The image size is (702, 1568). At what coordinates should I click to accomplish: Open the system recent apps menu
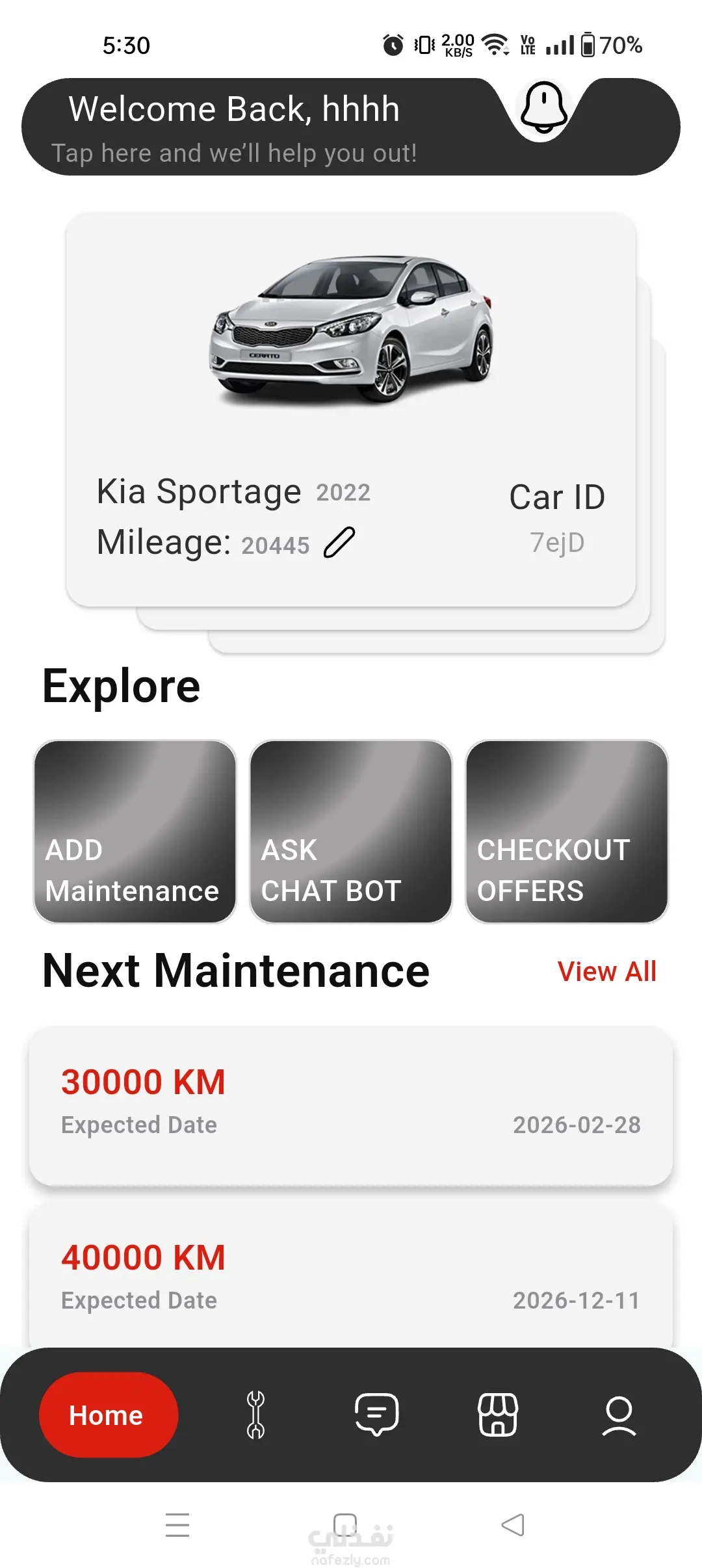pos(177,1525)
